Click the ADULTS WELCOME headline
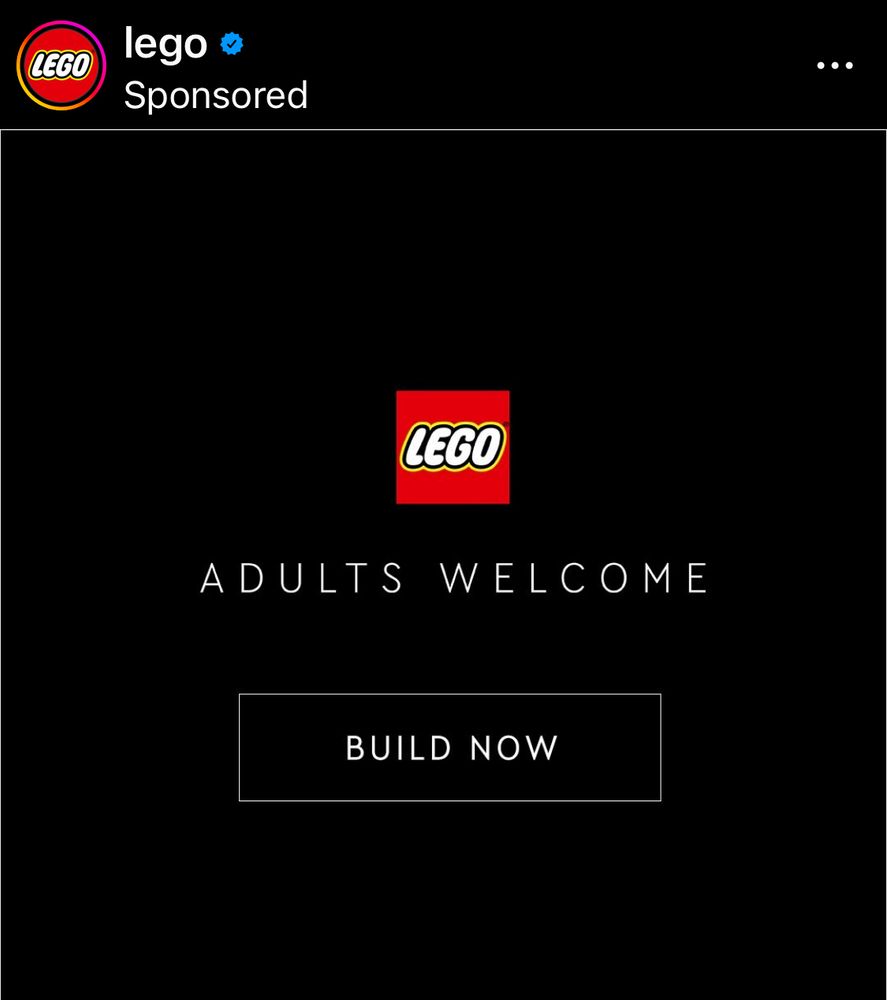This screenshot has width=887, height=1000. coord(452,578)
